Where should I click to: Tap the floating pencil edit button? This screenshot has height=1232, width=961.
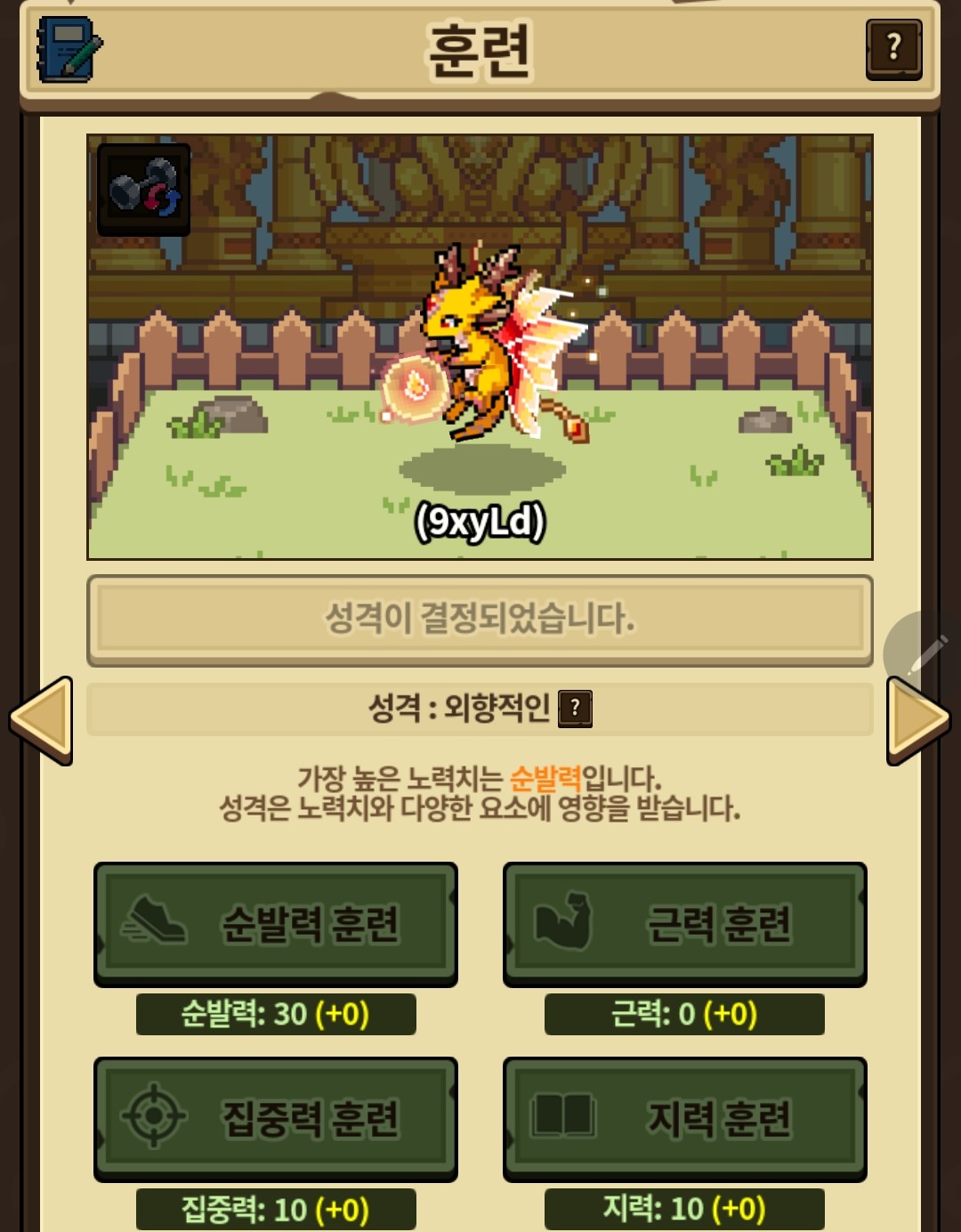[x=925, y=652]
